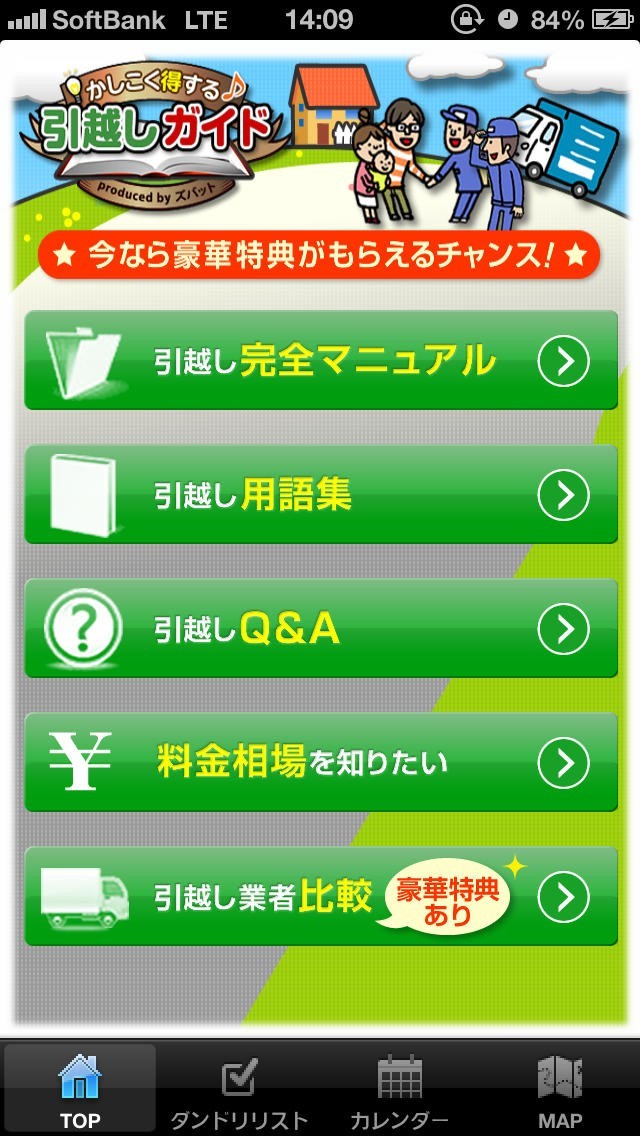This screenshot has width=640, height=1136.
Task: Open 引越し業者比較 comparison
Action: point(320,896)
